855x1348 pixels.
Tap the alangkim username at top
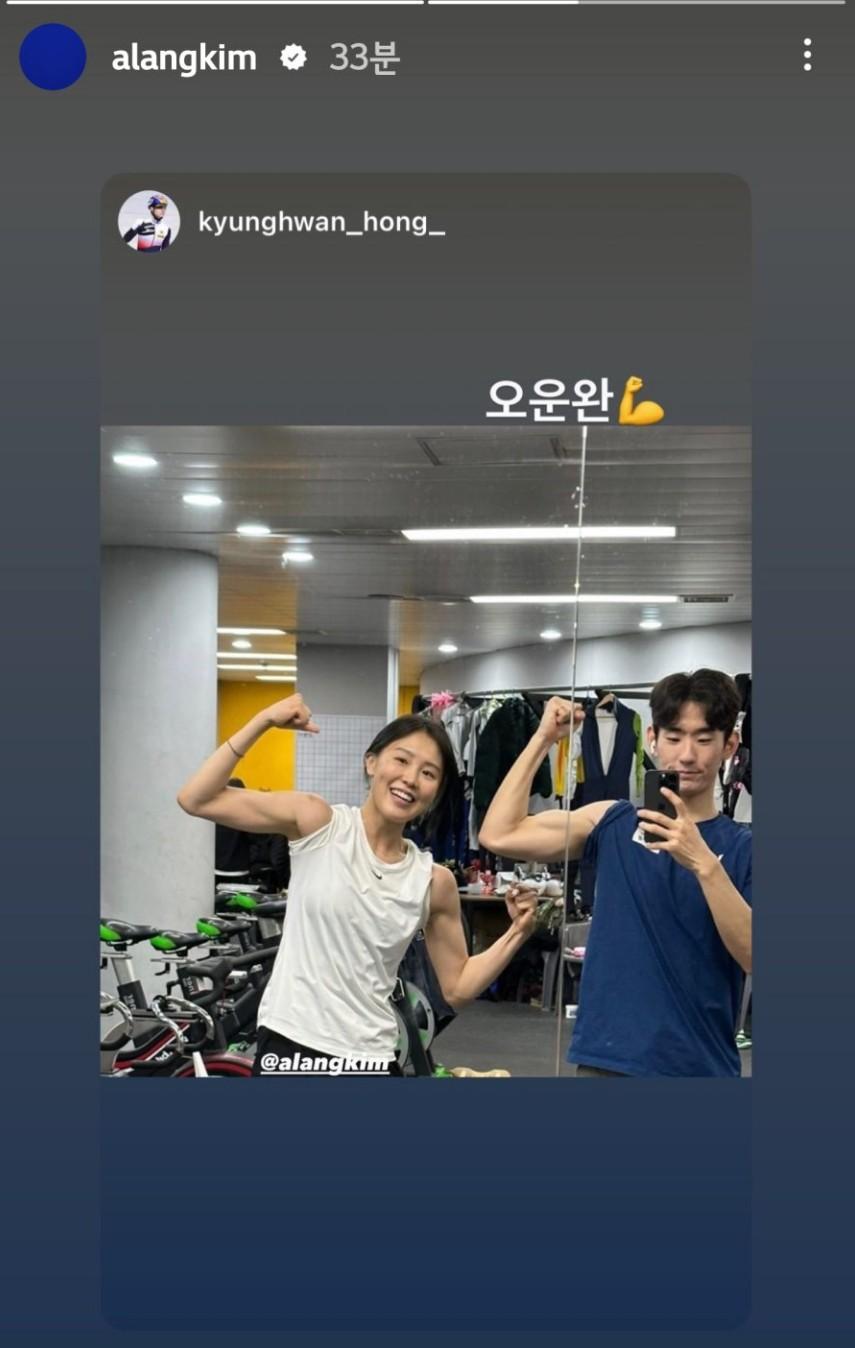pos(184,58)
